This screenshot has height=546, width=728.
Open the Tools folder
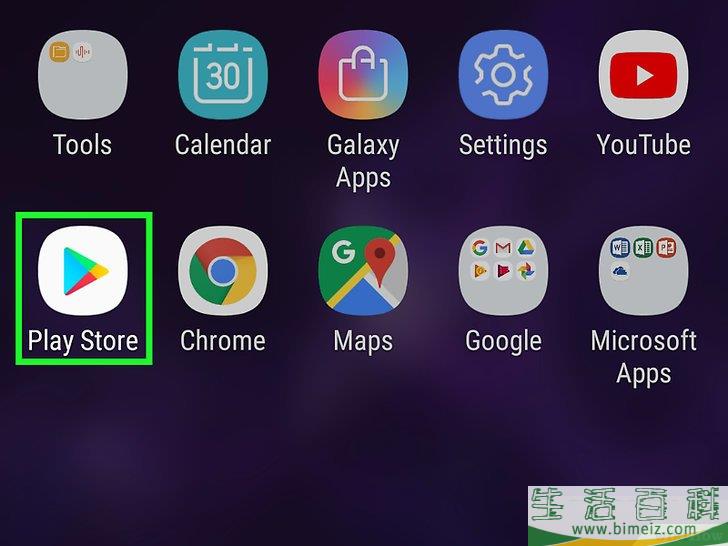tap(83, 77)
